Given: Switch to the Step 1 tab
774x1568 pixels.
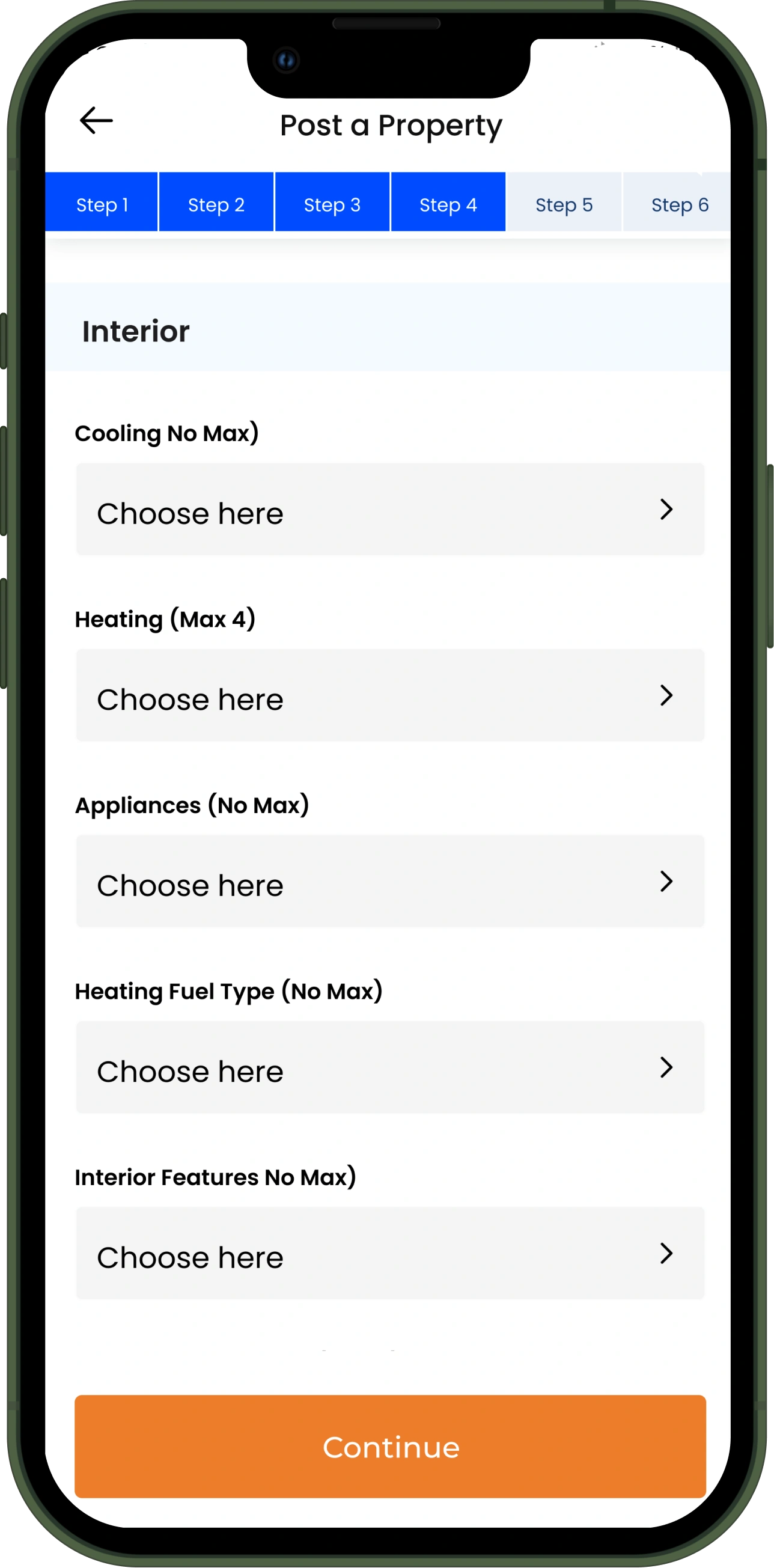Looking at the screenshot, I should pos(102,204).
